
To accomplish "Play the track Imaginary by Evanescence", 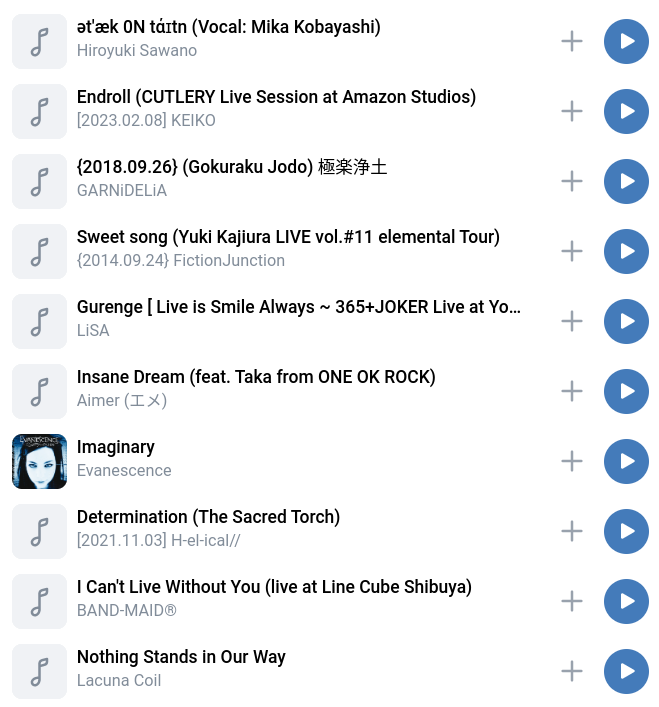I will click(x=626, y=461).
